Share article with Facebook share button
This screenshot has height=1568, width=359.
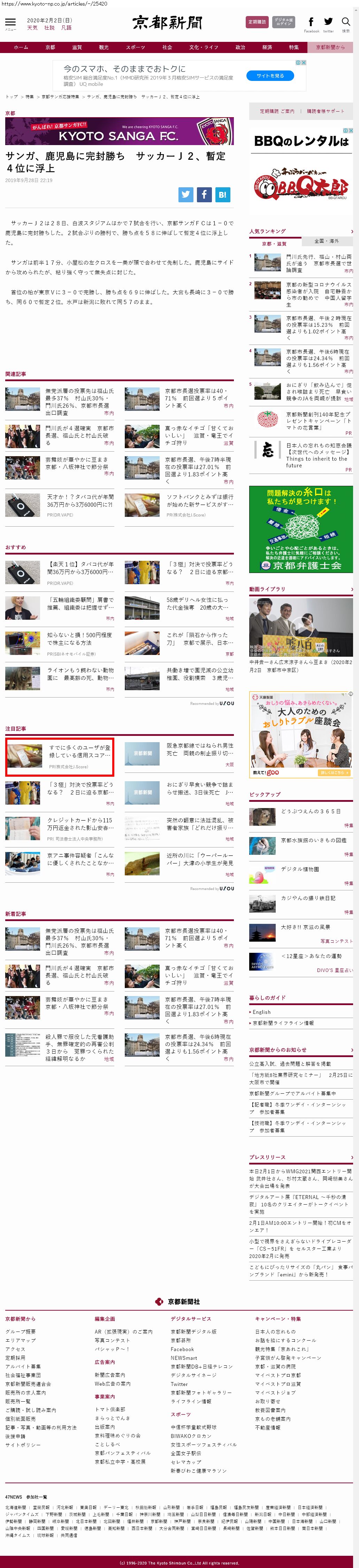(x=204, y=195)
